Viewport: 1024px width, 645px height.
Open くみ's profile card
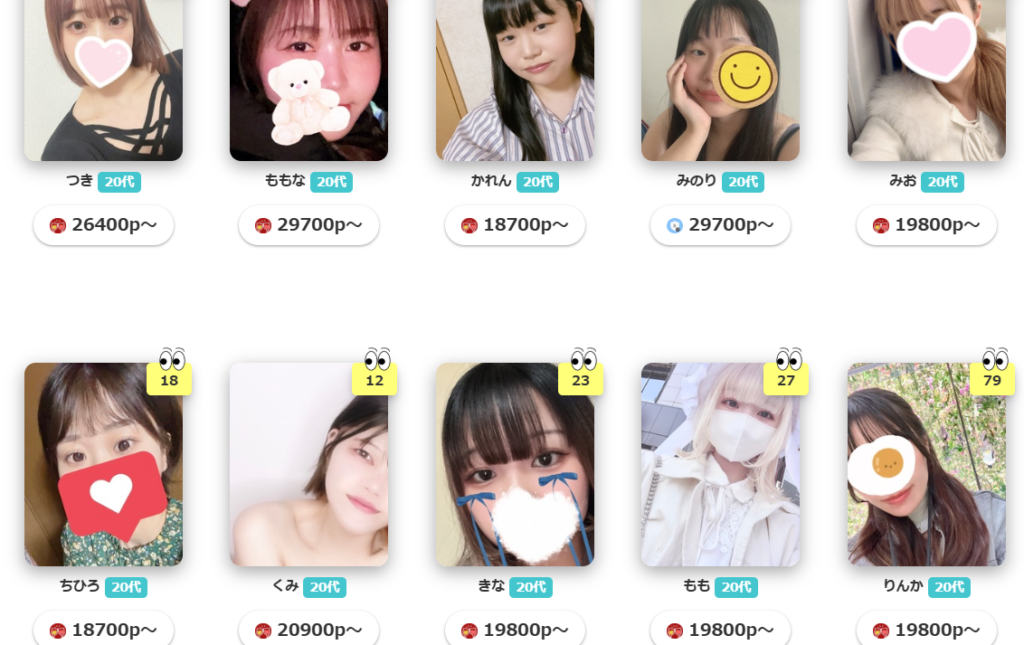pos(309,465)
